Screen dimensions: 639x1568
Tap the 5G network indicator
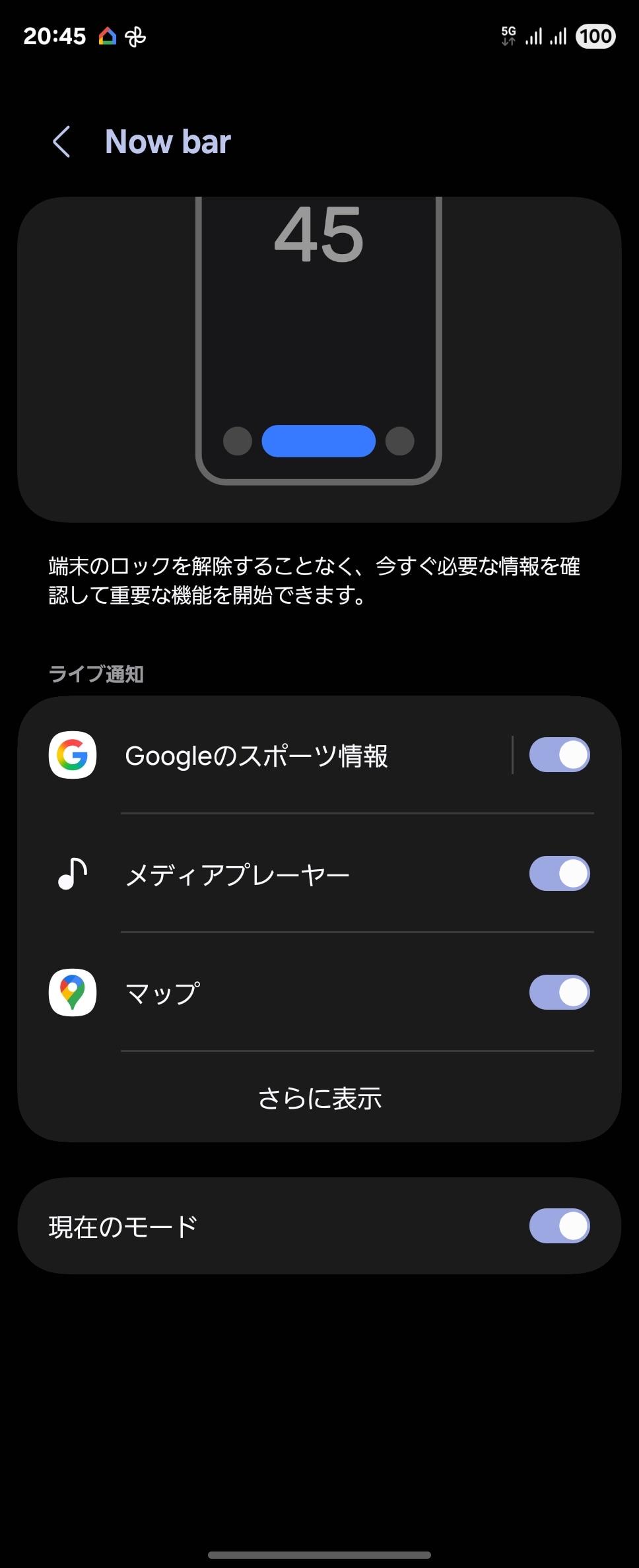pos(508,36)
